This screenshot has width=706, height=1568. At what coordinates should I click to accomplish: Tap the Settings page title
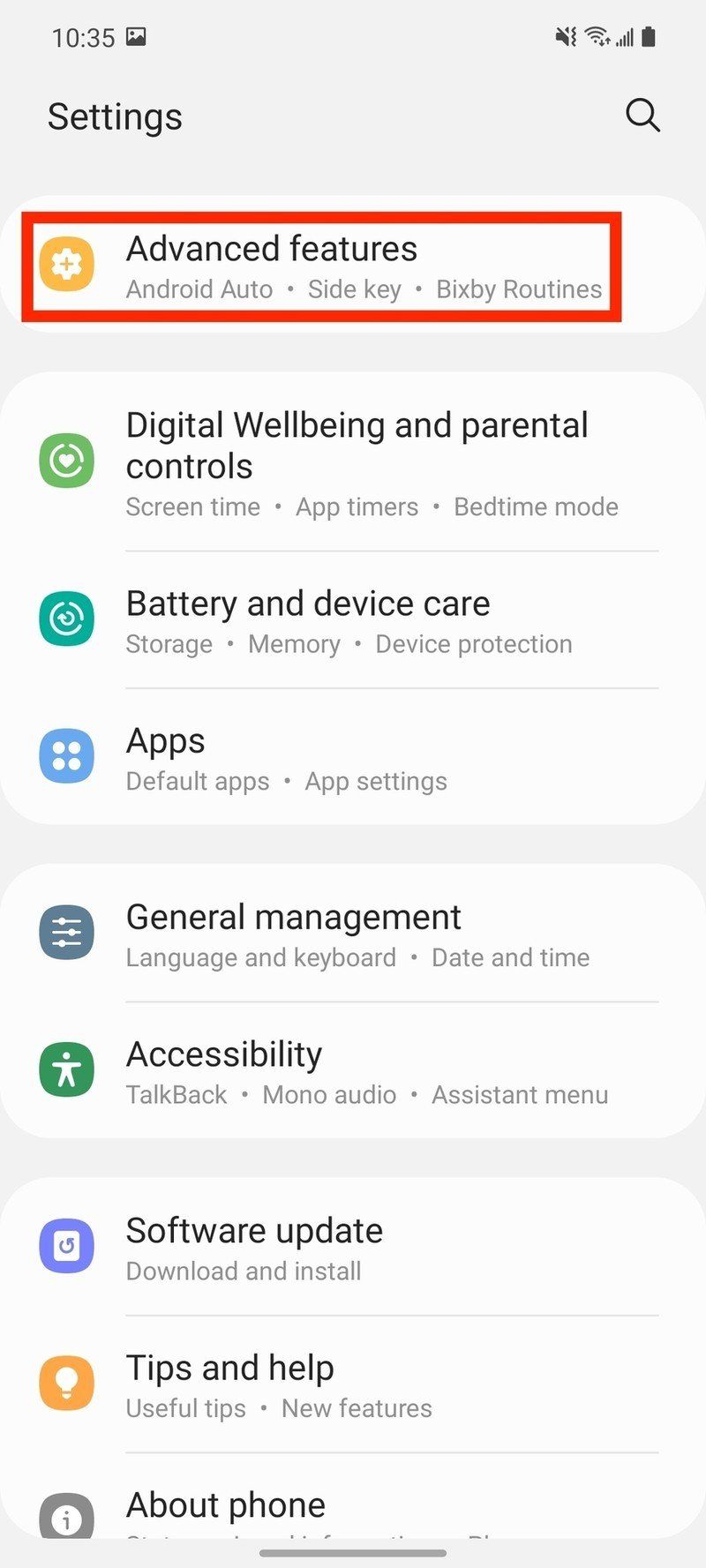[114, 116]
